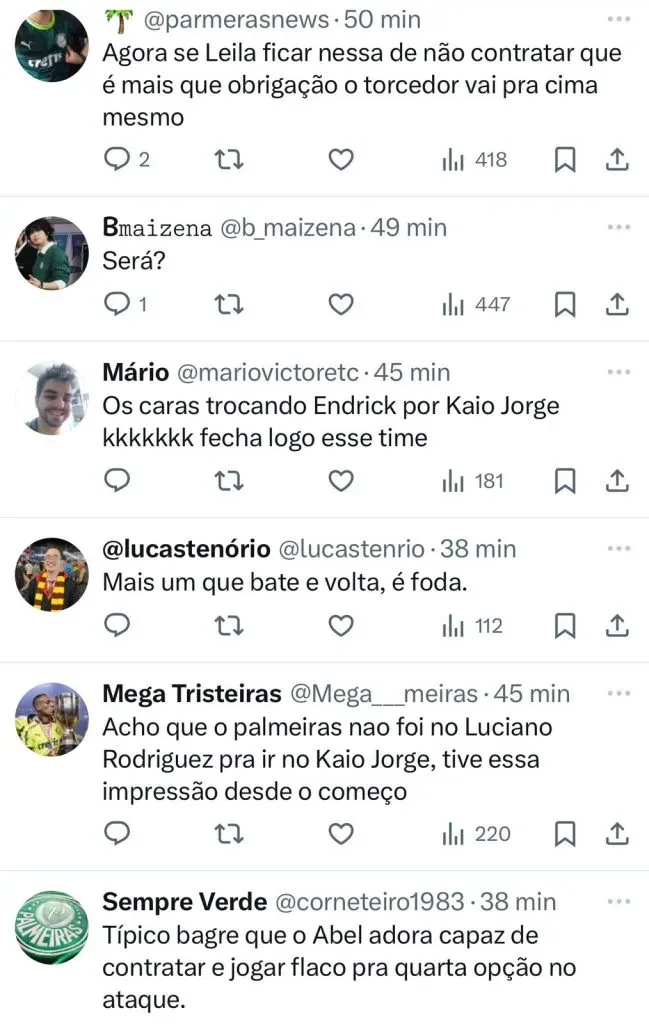View analytics of Mário's tweet

pyautogui.click(x=473, y=481)
